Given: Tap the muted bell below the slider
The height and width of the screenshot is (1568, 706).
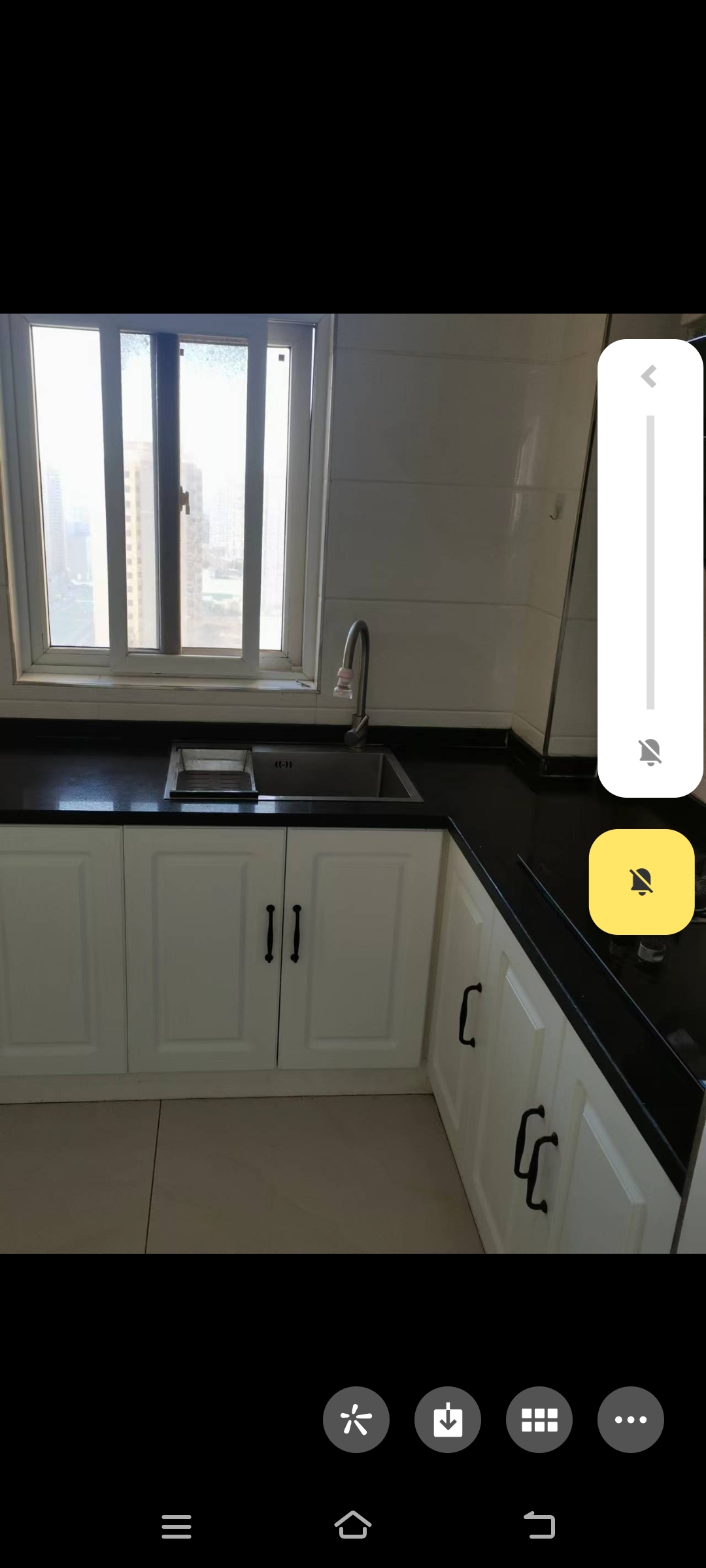Looking at the screenshot, I should [650, 752].
